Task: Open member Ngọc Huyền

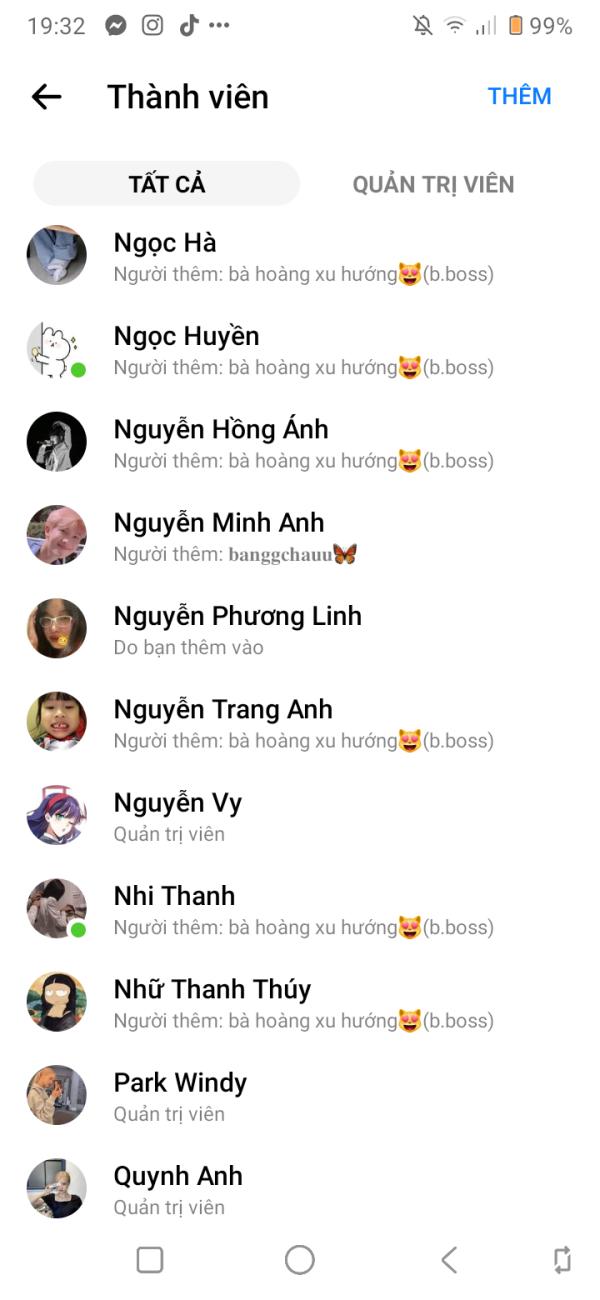Action: click(x=300, y=349)
